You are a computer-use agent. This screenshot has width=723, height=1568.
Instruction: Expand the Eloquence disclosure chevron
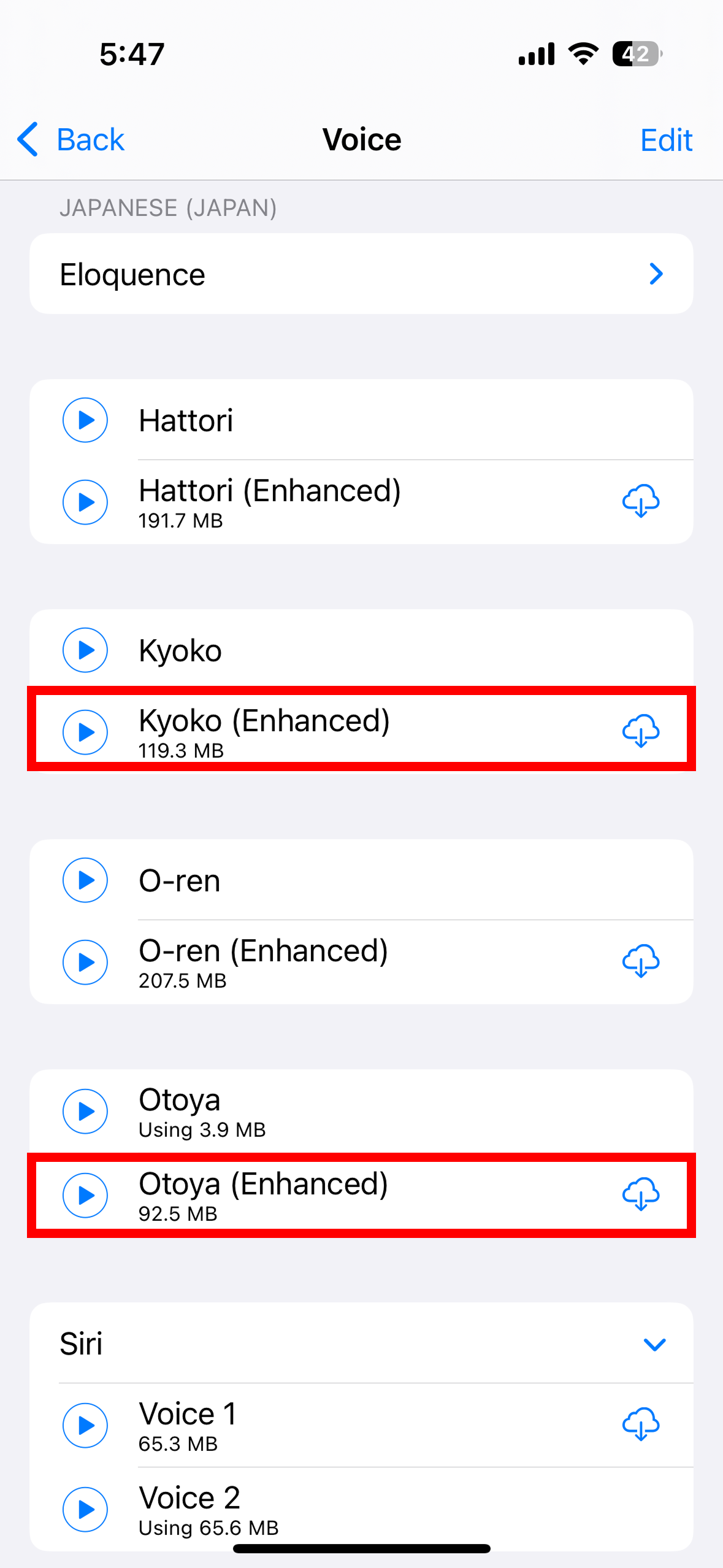[656, 274]
